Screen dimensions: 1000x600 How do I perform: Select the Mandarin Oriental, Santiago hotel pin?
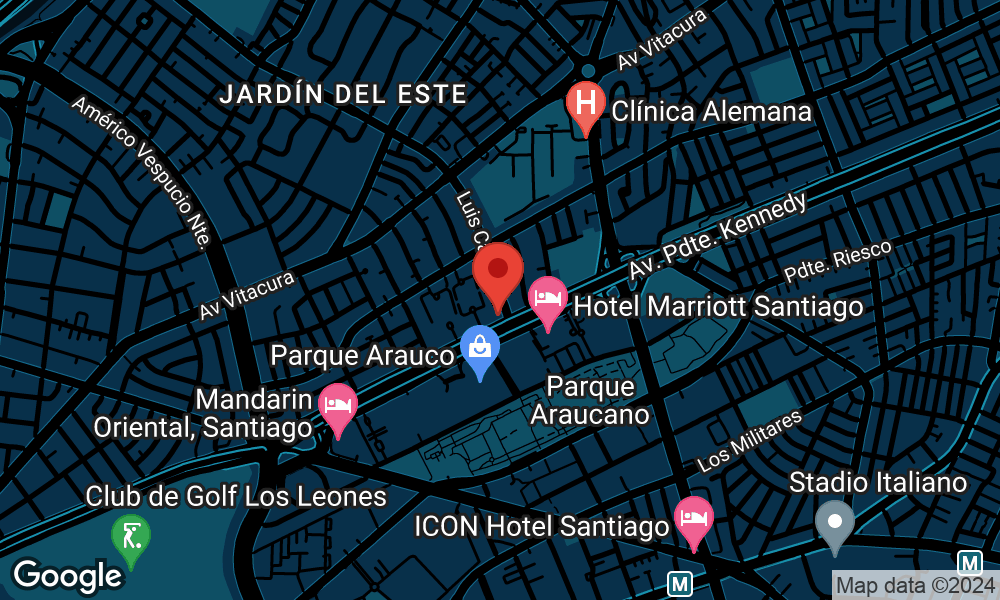click(338, 406)
